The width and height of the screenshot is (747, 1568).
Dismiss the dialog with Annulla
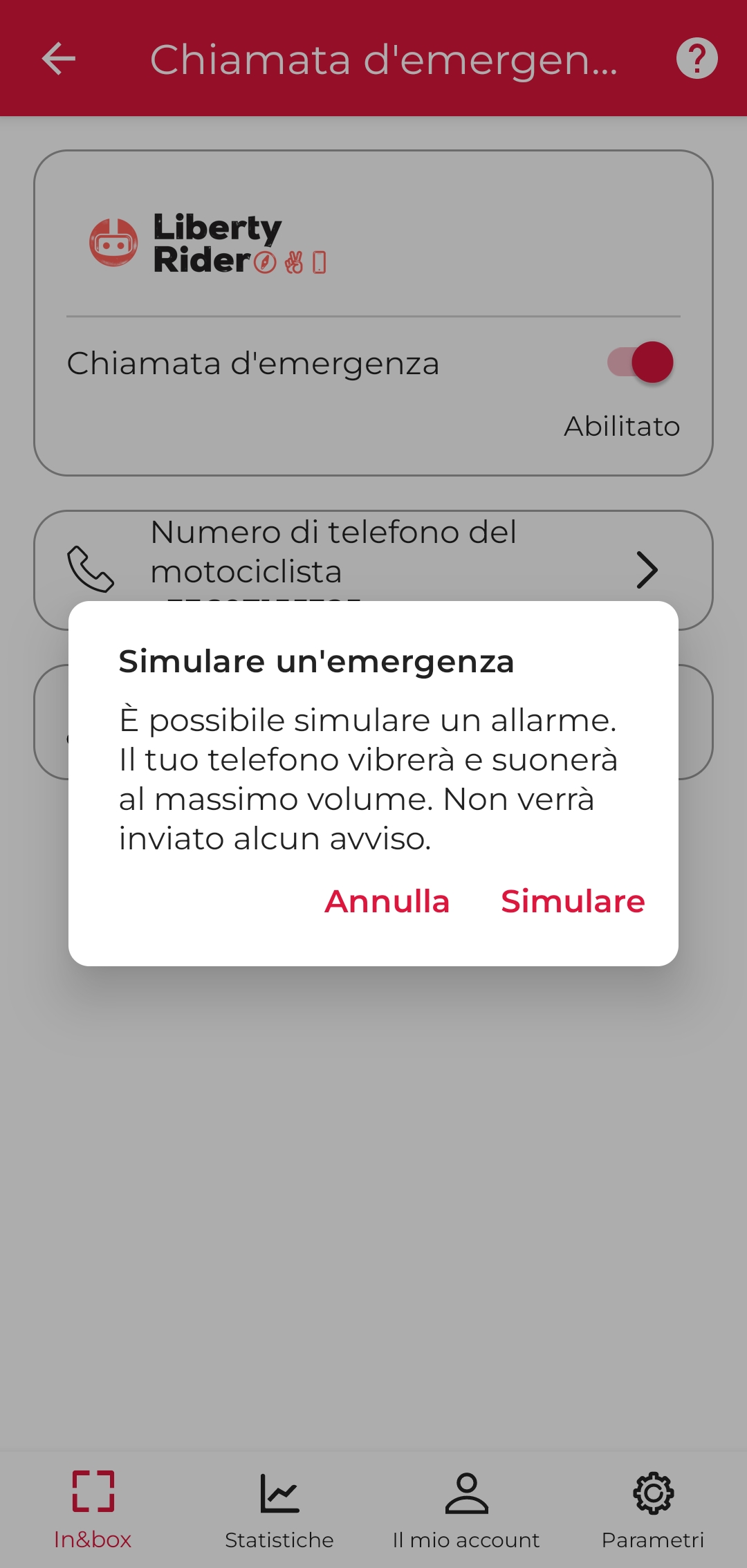click(387, 901)
